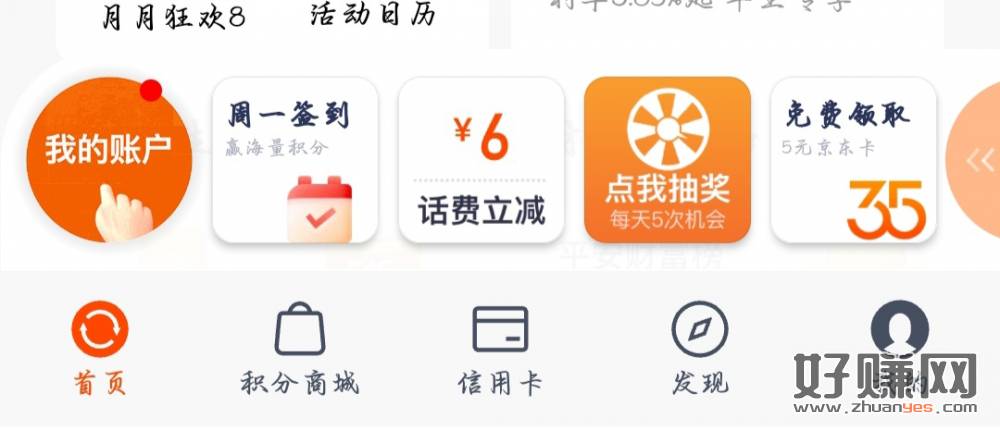Viewport: 1000px width, 431px height.
Task: Open the 活动日历 entry
Action: [x=373, y=15]
